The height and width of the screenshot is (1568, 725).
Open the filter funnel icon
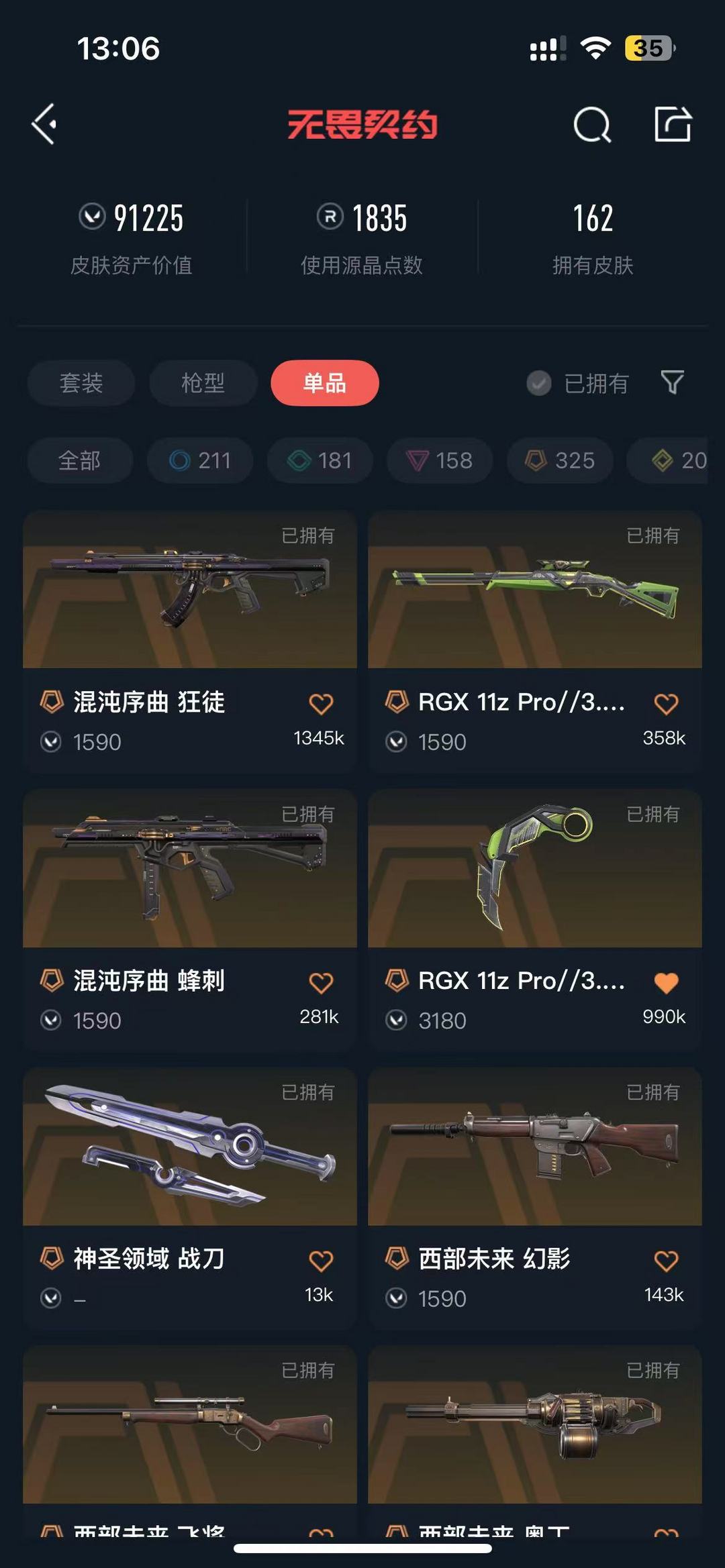coord(673,382)
